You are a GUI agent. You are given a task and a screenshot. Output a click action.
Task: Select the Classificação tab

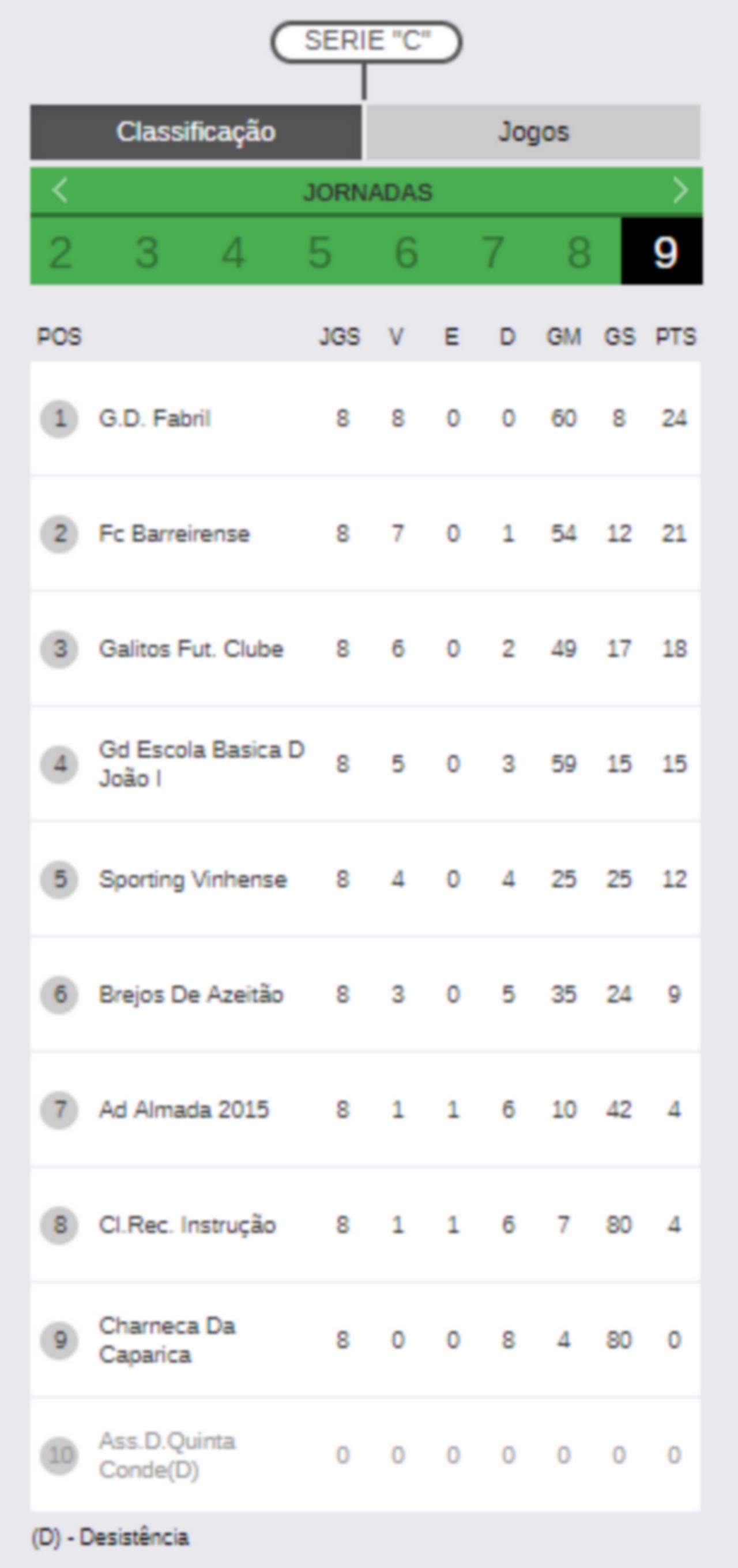(196, 132)
